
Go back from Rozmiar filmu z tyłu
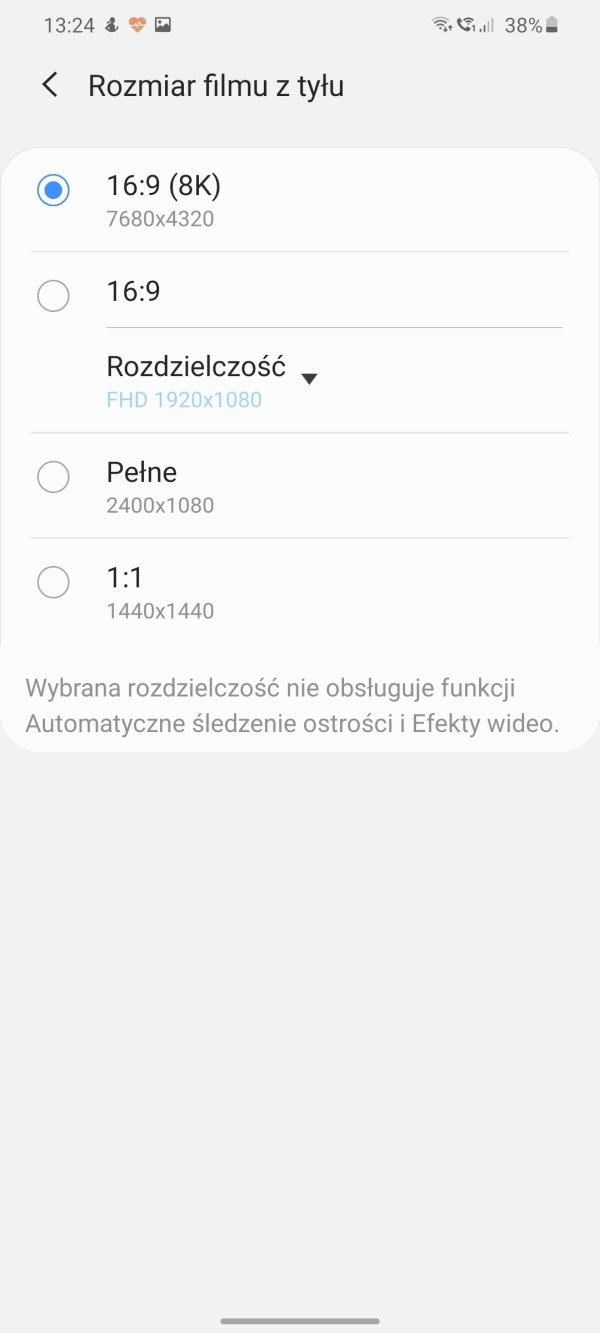coord(50,85)
